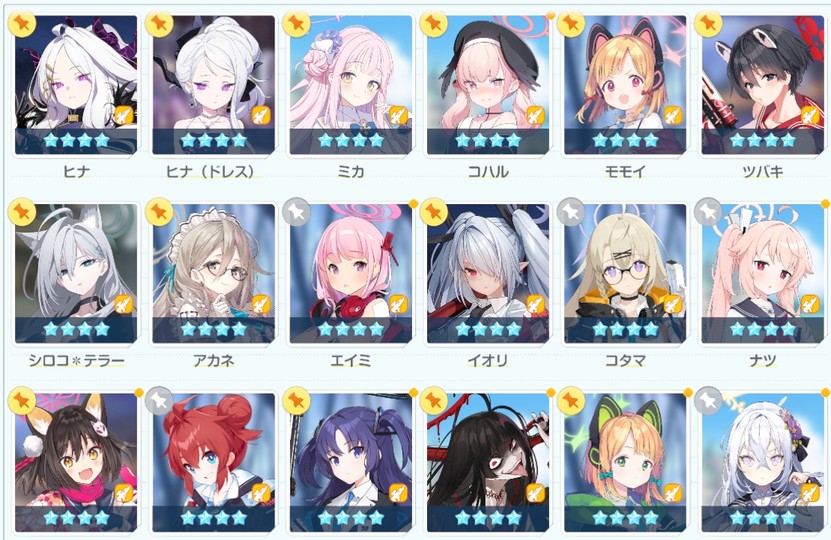831x540 pixels.
Task: Tap the gray pin icon on ナツ
Action: coord(709,212)
